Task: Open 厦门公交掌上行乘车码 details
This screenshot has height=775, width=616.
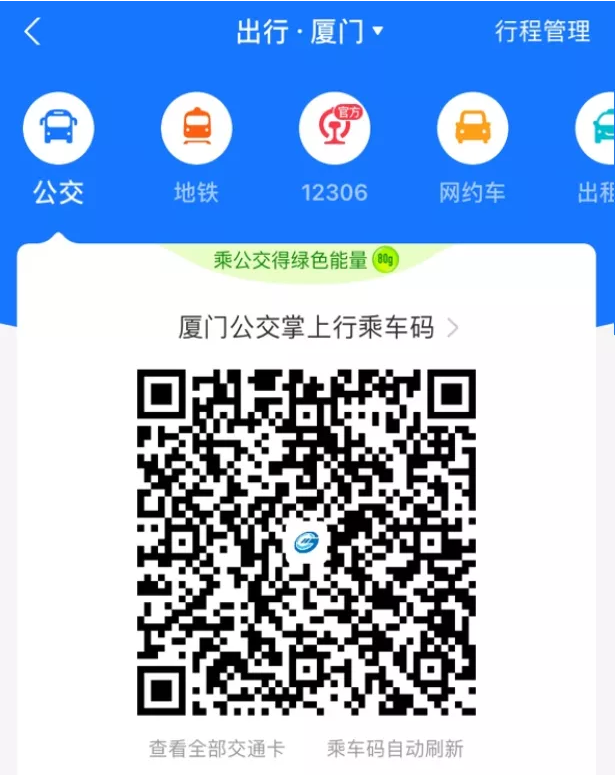Action: (x=318, y=327)
